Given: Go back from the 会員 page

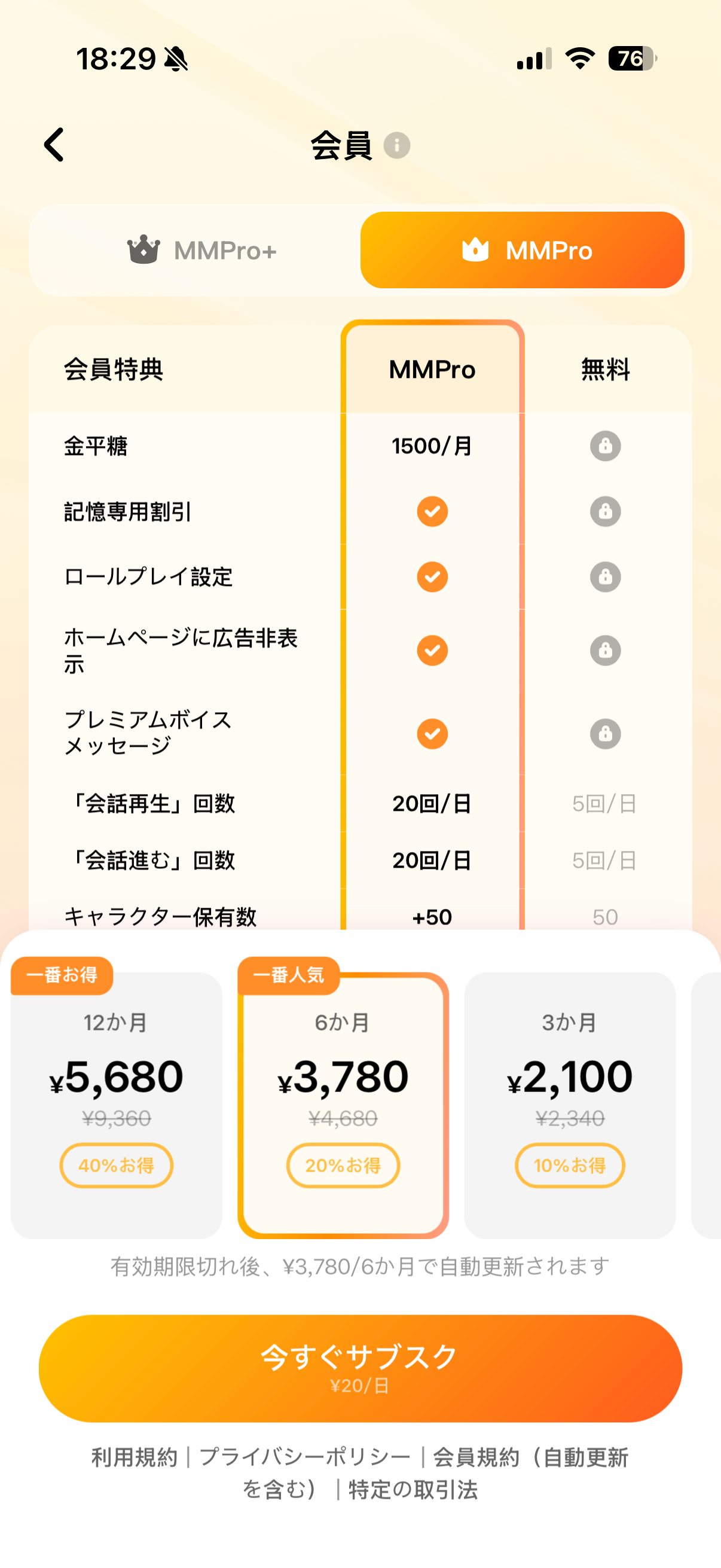Looking at the screenshot, I should point(54,145).
